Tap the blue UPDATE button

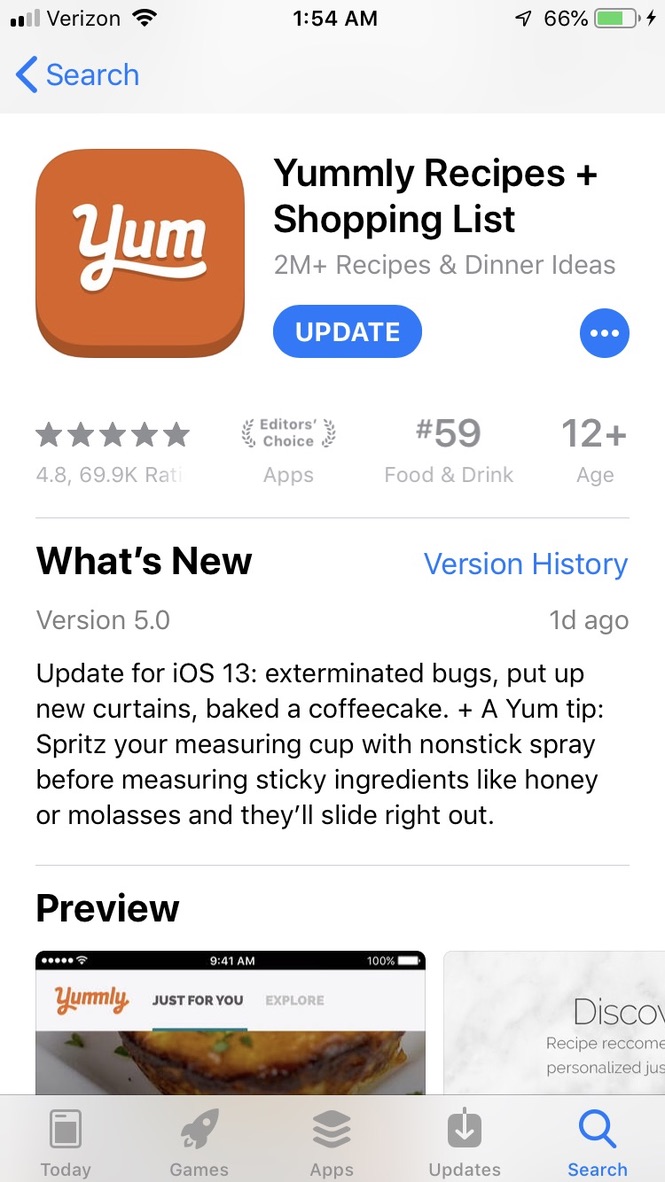coord(347,332)
